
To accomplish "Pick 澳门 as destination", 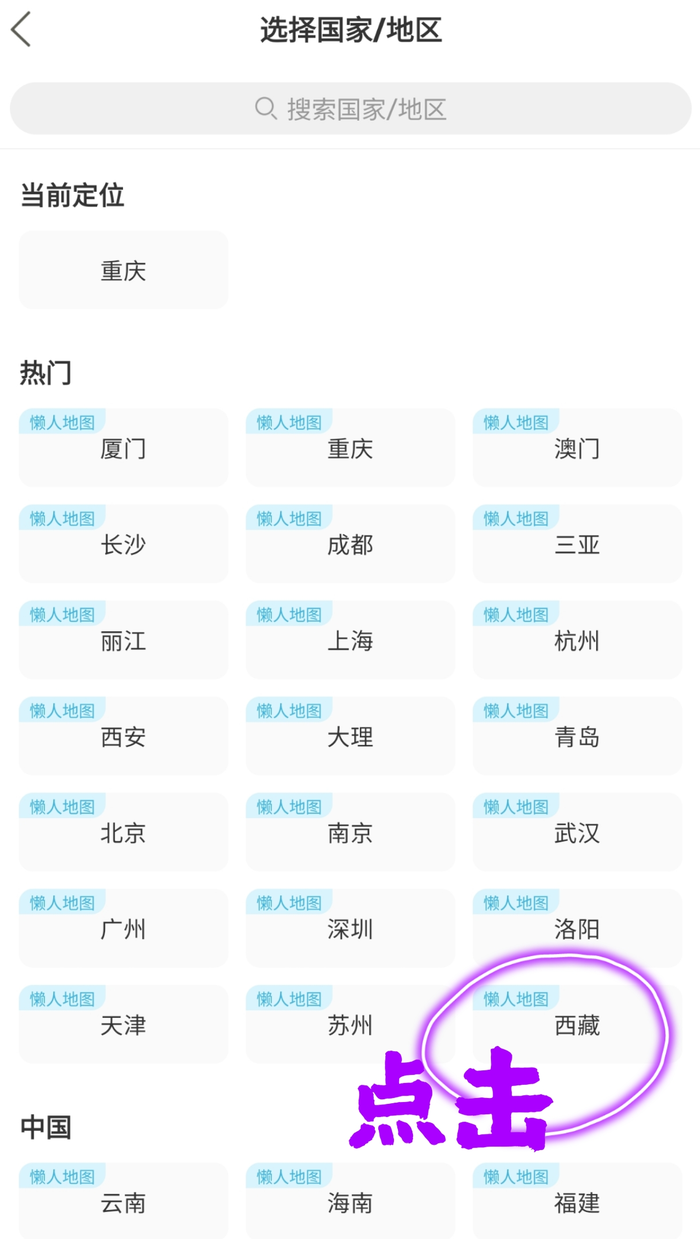I will click(x=577, y=447).
